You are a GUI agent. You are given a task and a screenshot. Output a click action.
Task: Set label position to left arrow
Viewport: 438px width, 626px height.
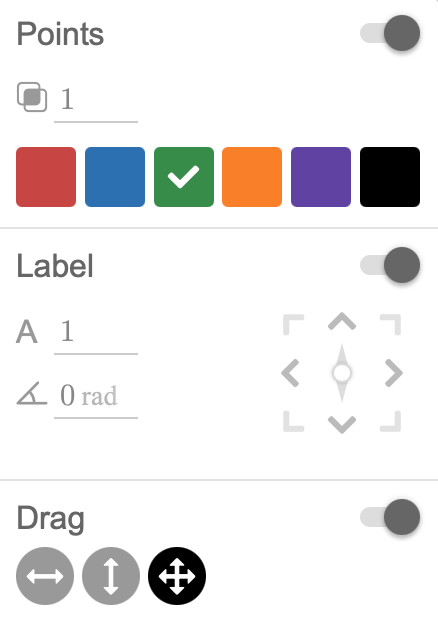coord(290,373)
